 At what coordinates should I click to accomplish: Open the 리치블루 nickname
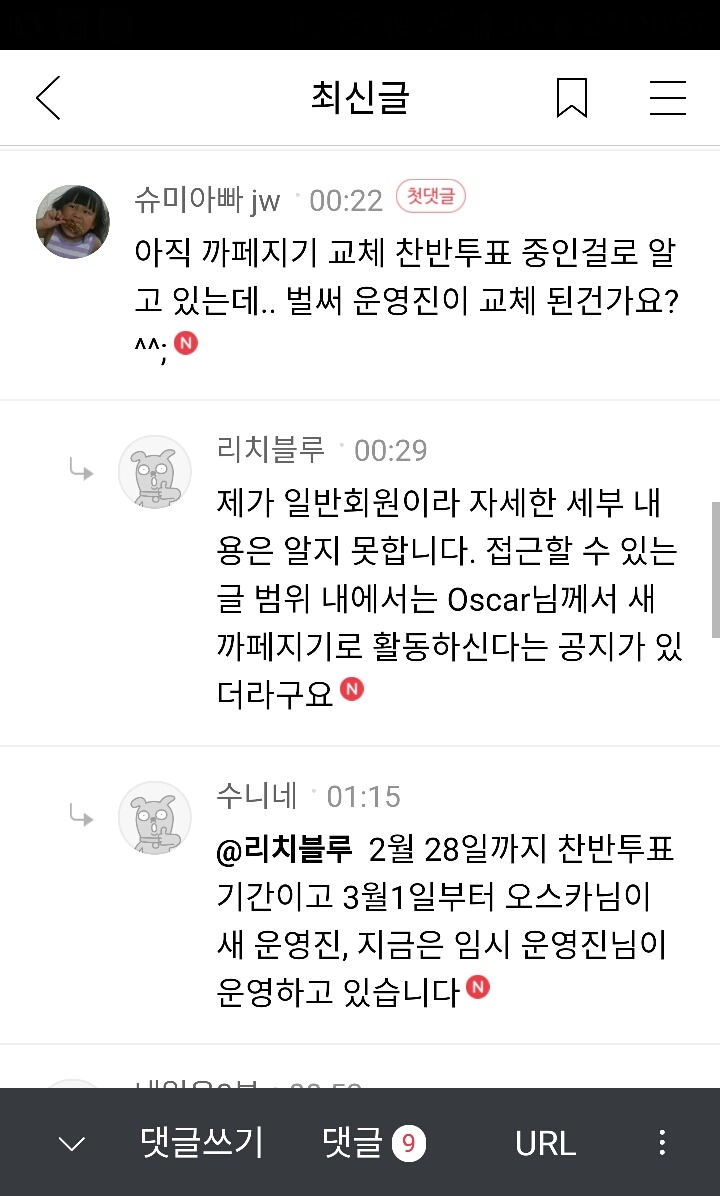271,450
